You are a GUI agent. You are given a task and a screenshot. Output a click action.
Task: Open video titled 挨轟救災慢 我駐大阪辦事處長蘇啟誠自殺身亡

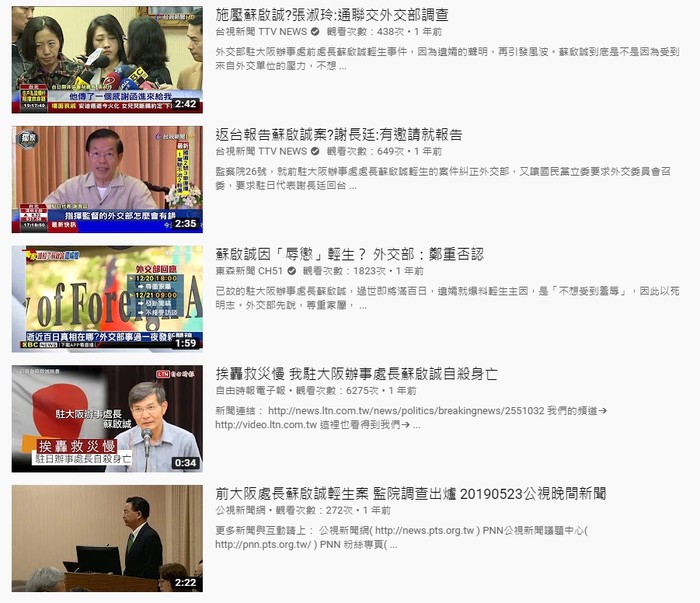356,374
